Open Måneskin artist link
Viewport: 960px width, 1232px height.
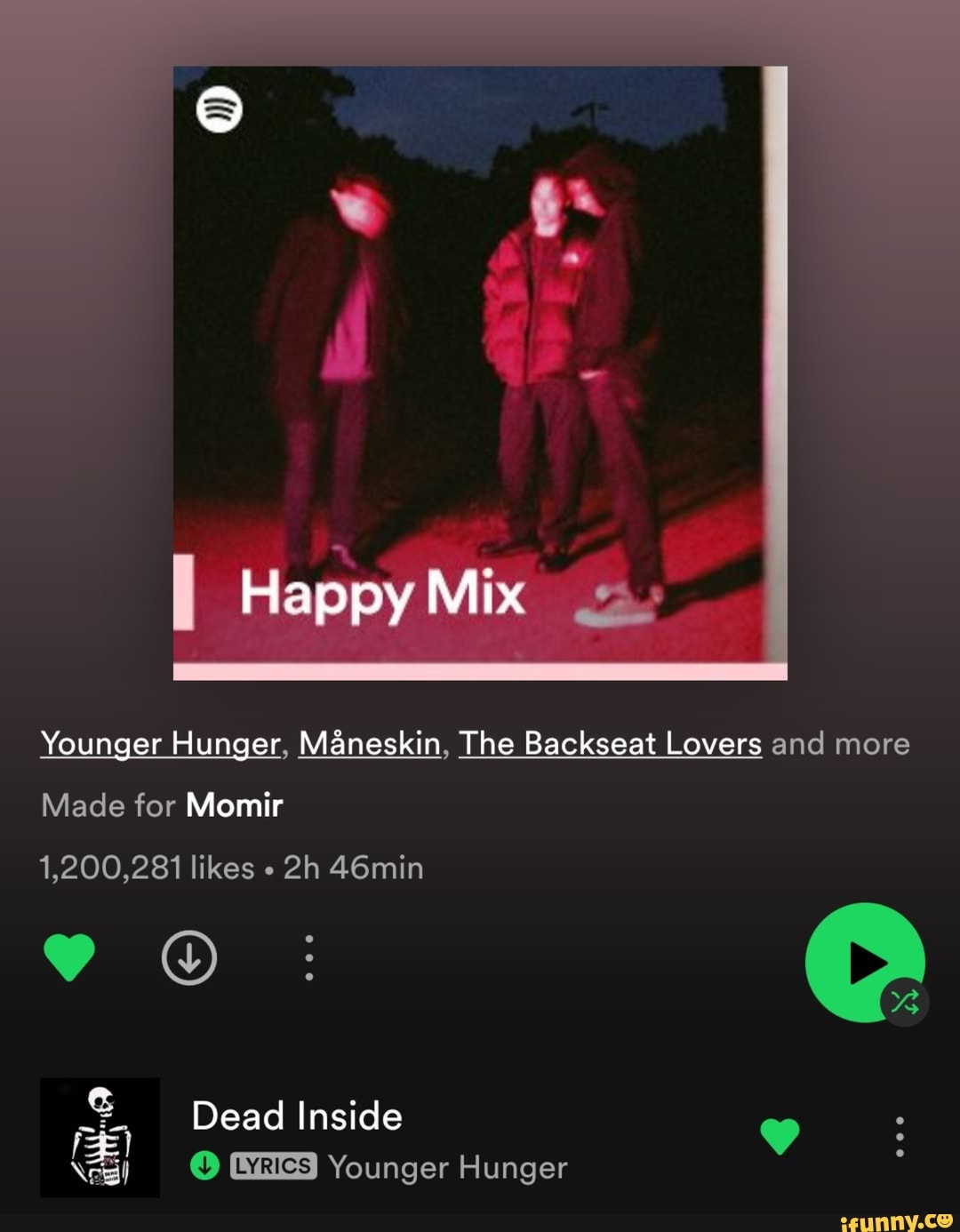pos(370,743)
